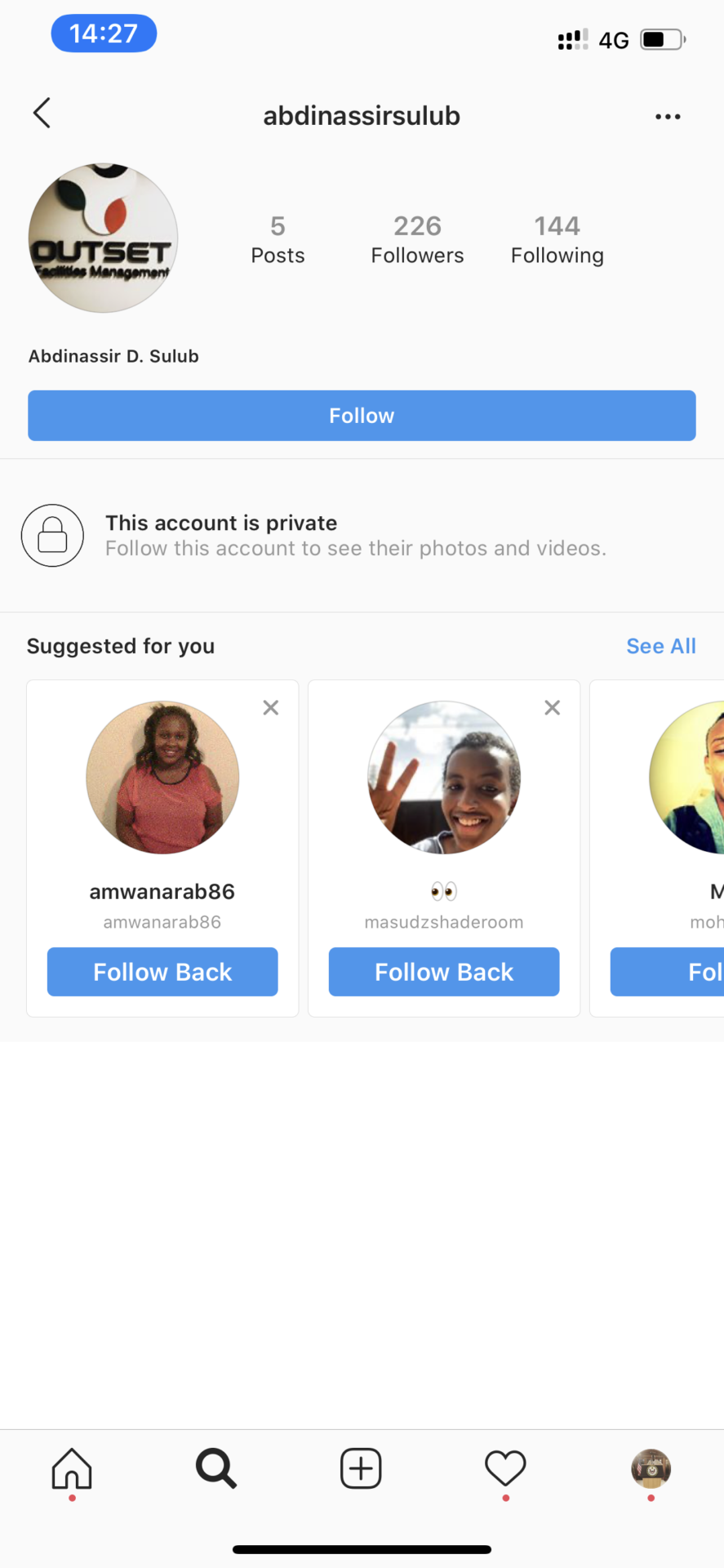724x1568 pixels.
Task: Follow back amwanarab86
Action: tap(162, 972)
